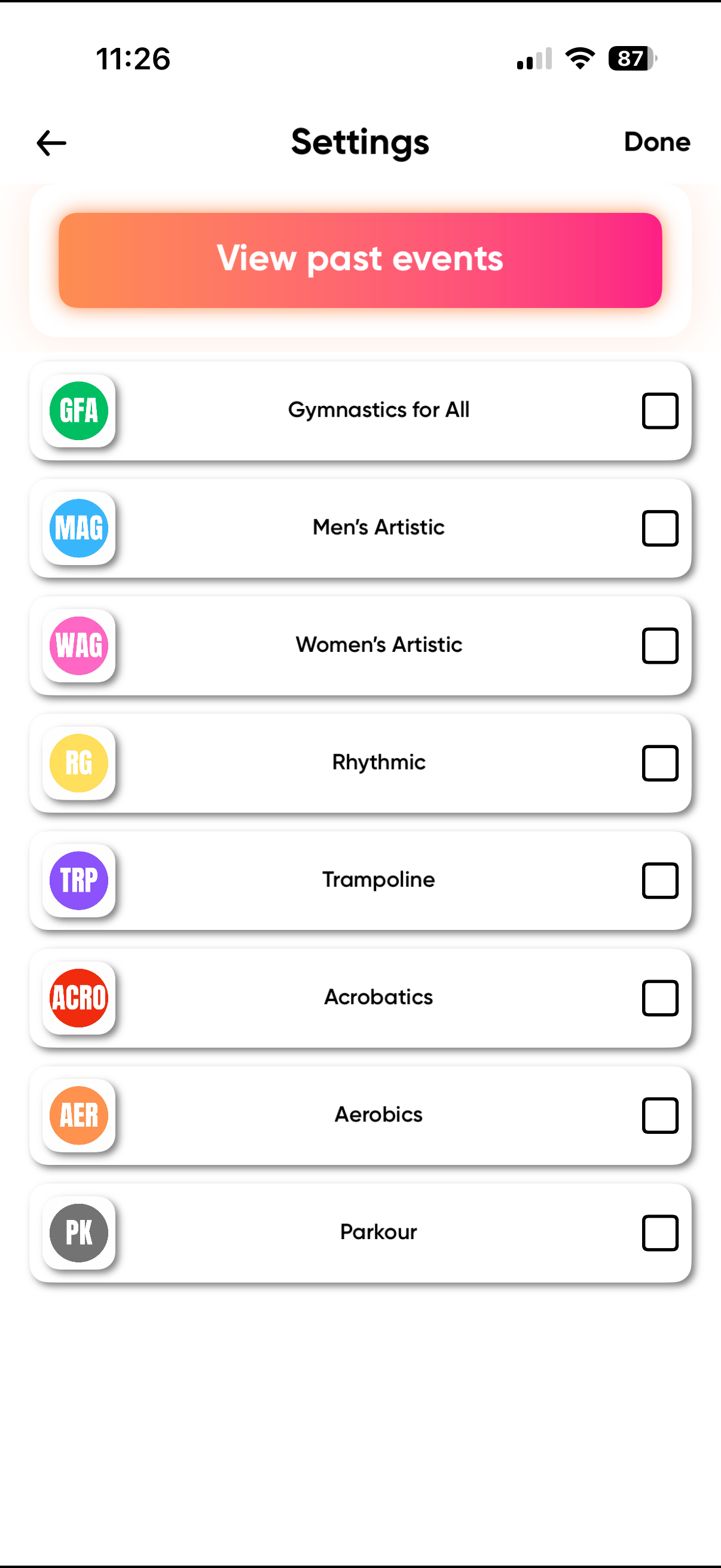Enable the Acrobatics checkbox

660,997
